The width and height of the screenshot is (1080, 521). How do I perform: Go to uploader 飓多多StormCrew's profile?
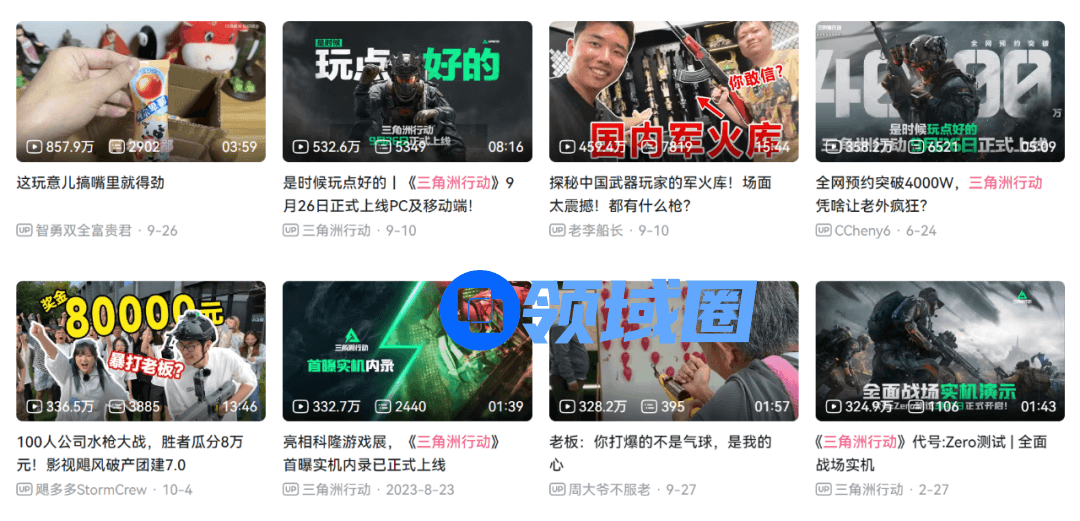91,489
